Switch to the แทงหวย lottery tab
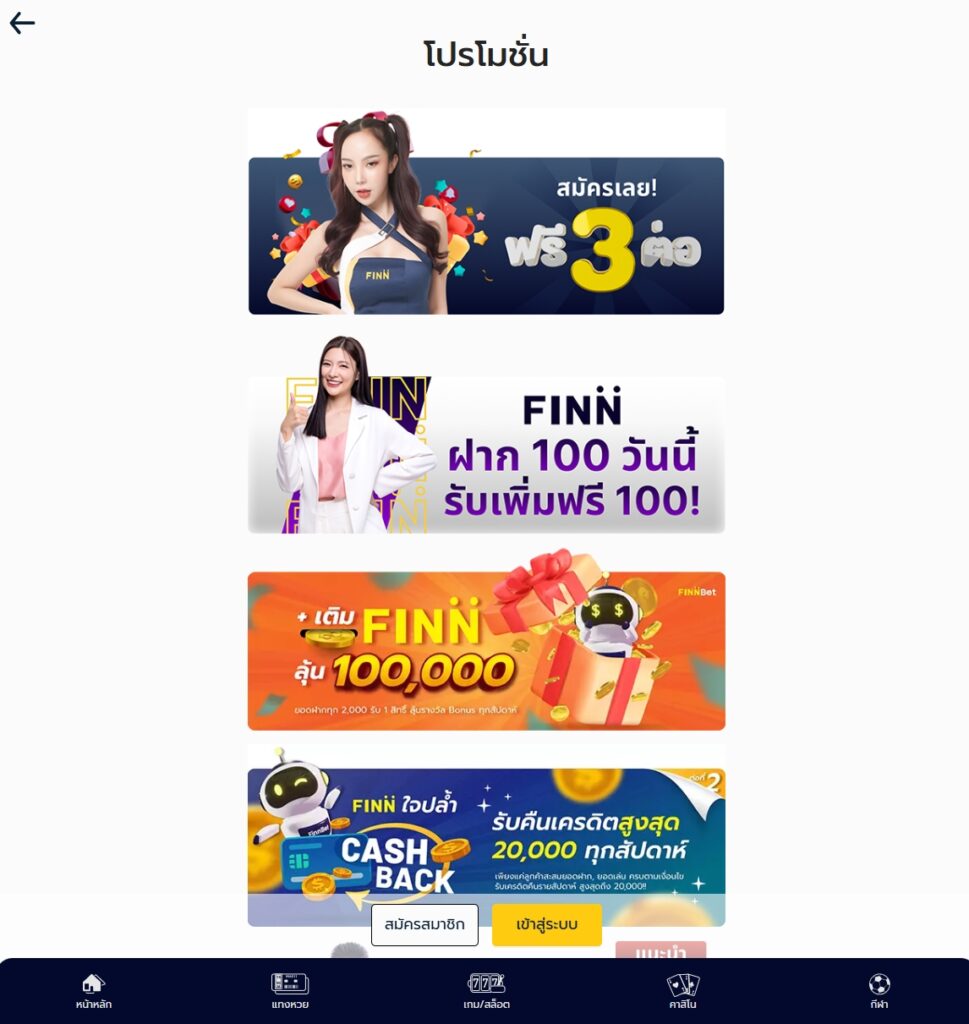Image resolution: width=969 pixels, height=1024 pixels. coord(290,991)
